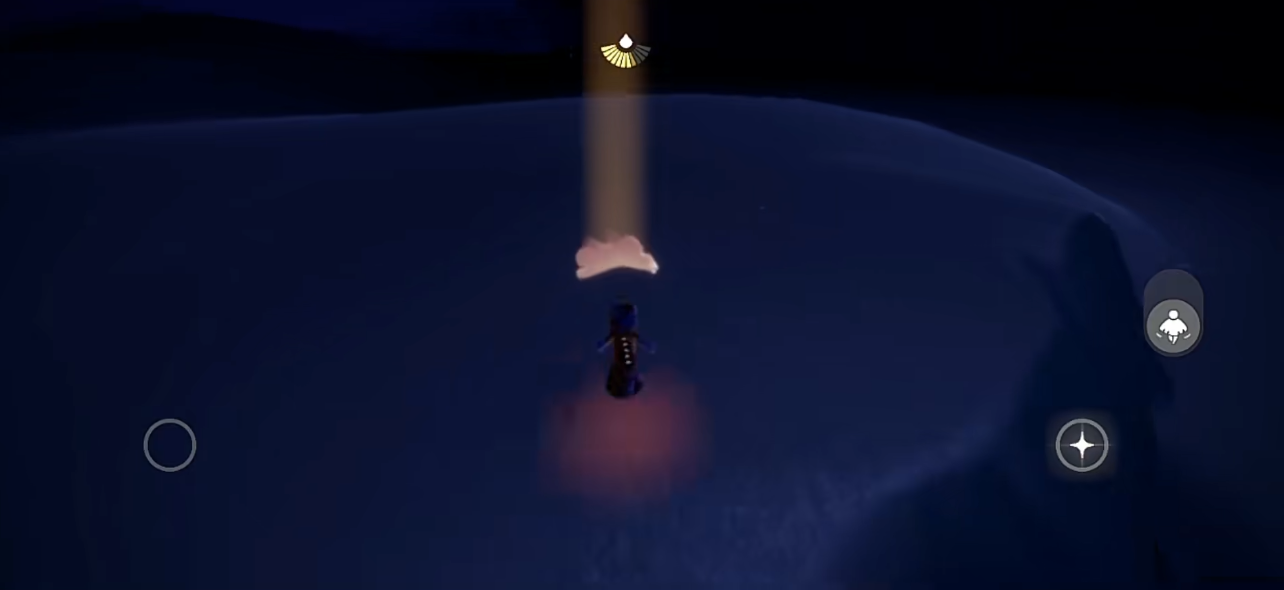
Task: Tap the movement joystick circle
Action: [x=170, y=445]
